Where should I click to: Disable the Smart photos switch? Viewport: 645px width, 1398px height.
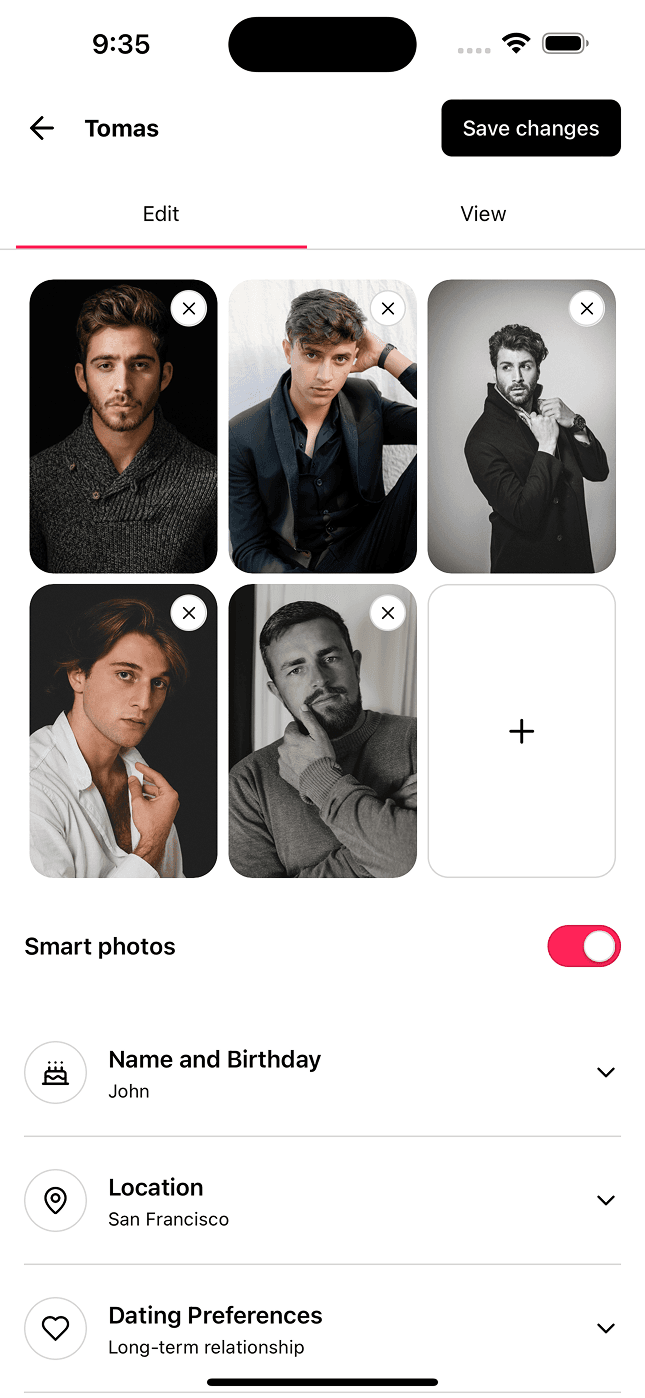pos(584,946)
